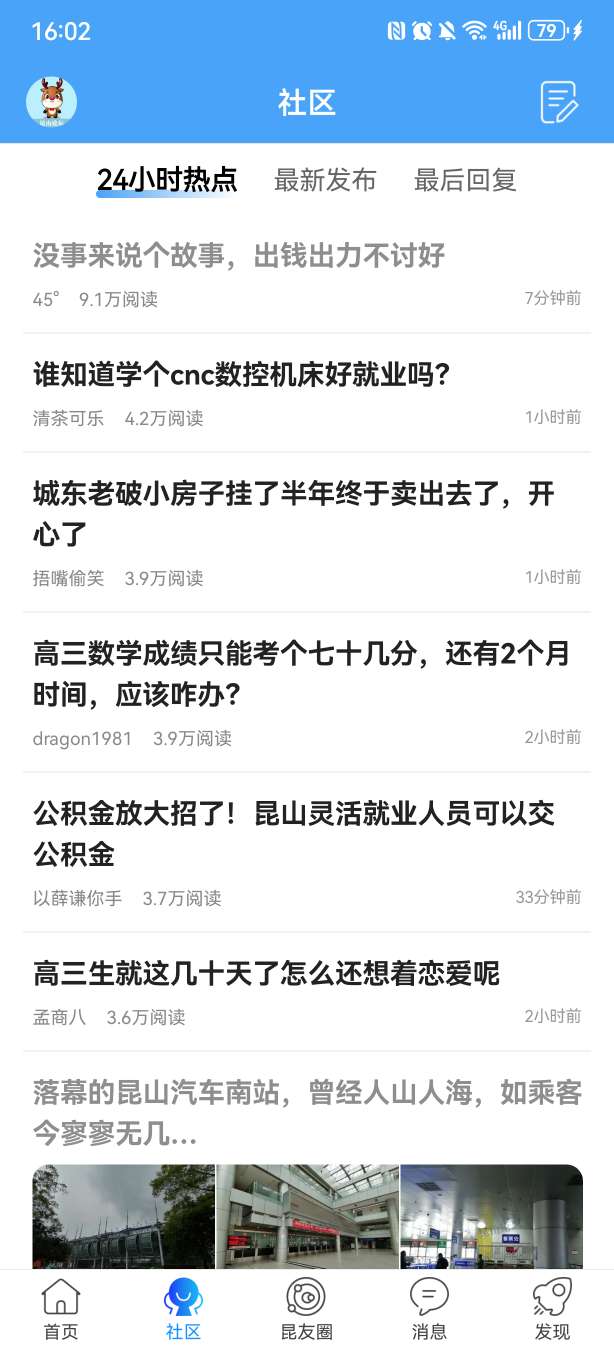Switch to the 最后回复 tab
Viewport: 614px width, 1350px height.
pos(465,180)
